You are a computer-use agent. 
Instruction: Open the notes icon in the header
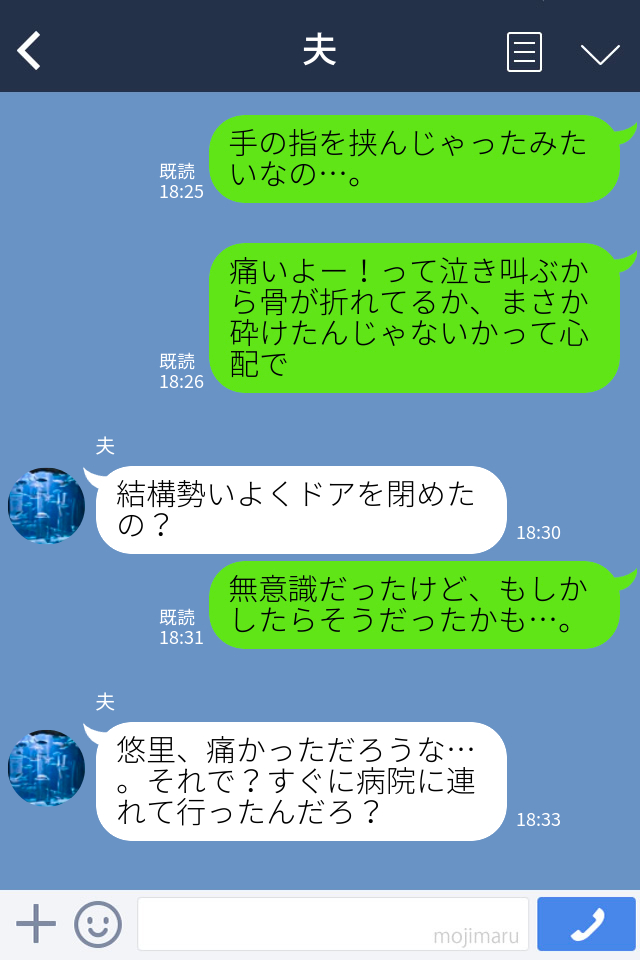pos(525,52)
